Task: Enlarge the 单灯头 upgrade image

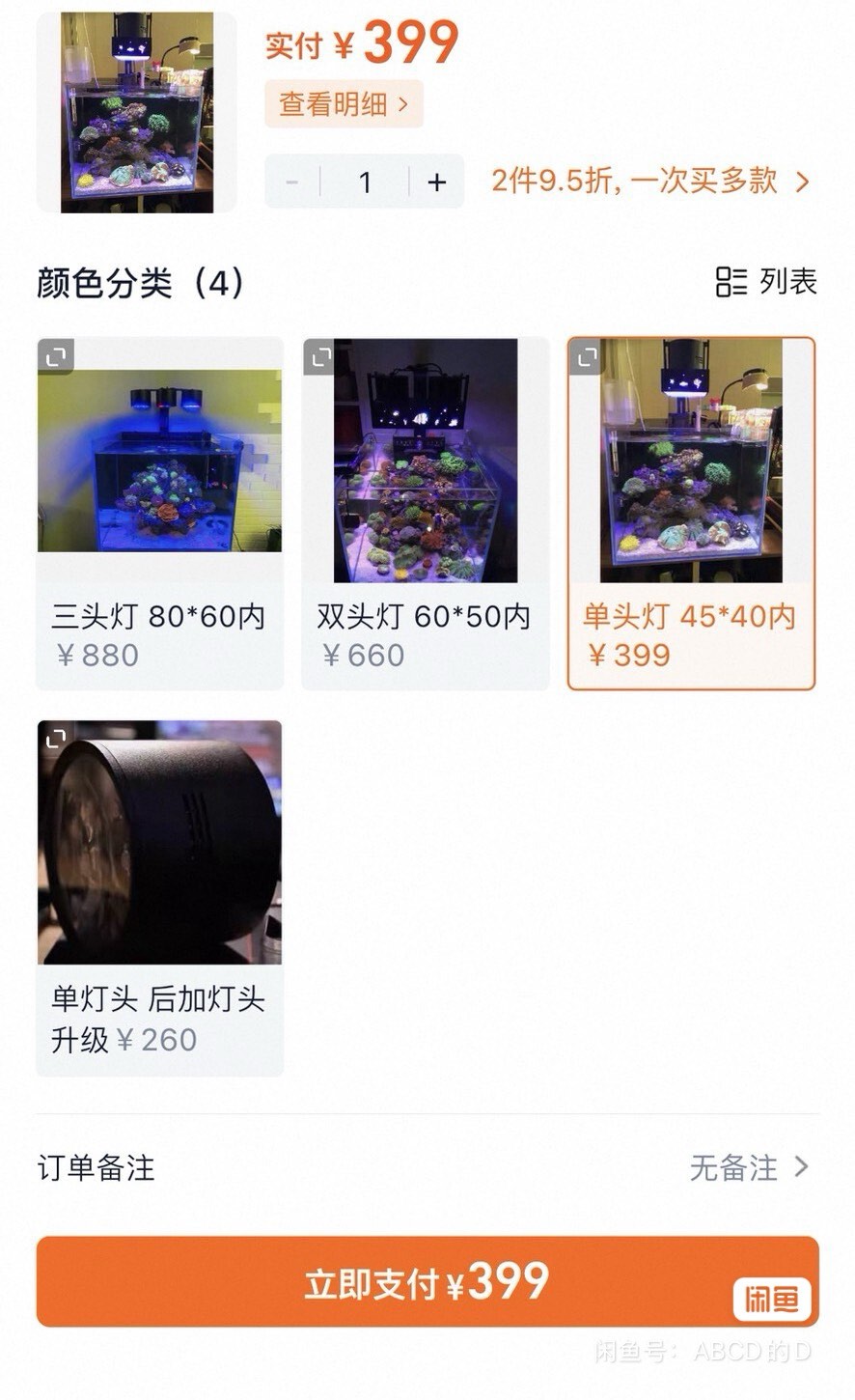Action: click(x=57, y=740)
